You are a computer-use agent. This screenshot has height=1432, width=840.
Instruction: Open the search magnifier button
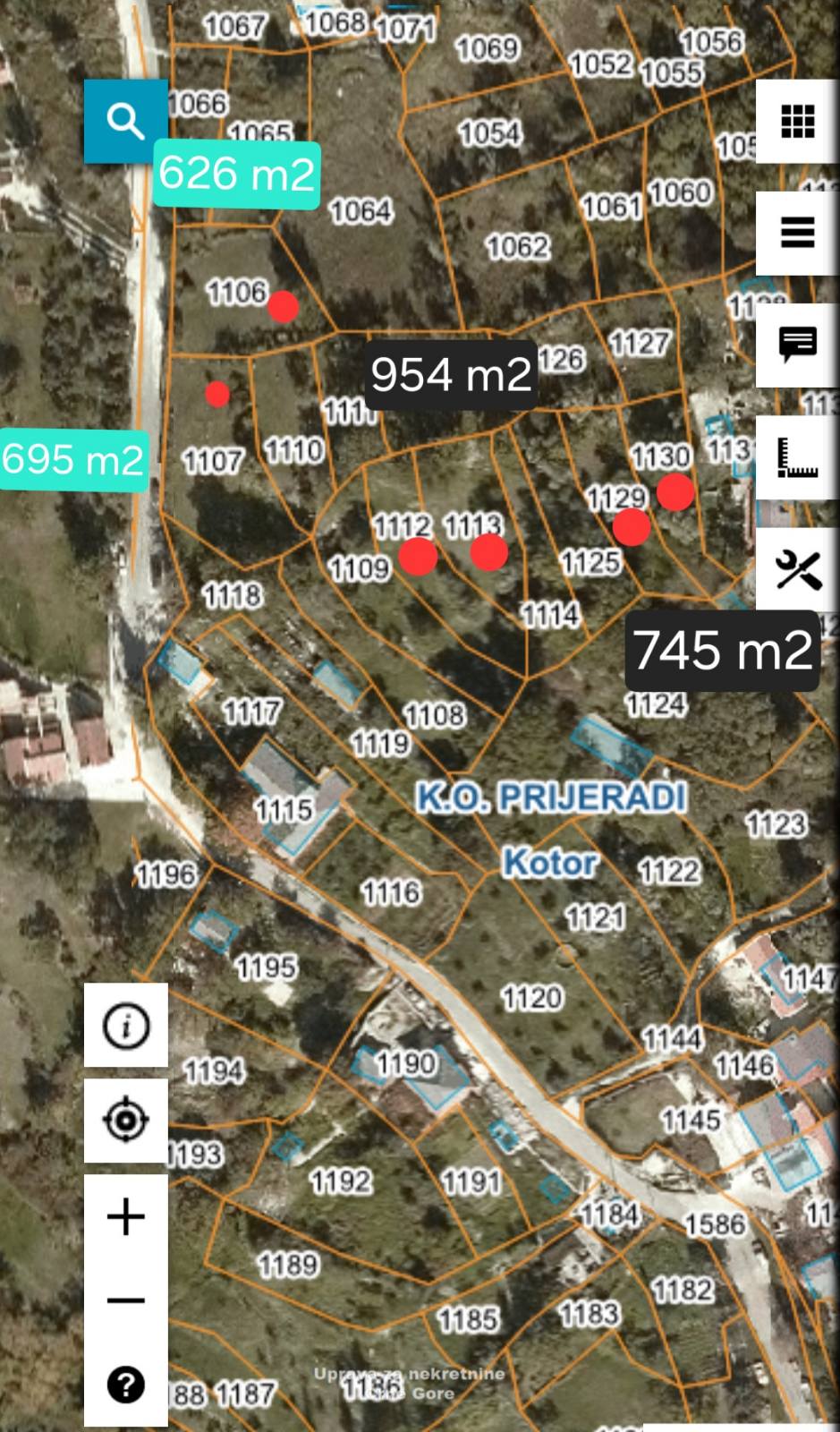click(125, 122)
